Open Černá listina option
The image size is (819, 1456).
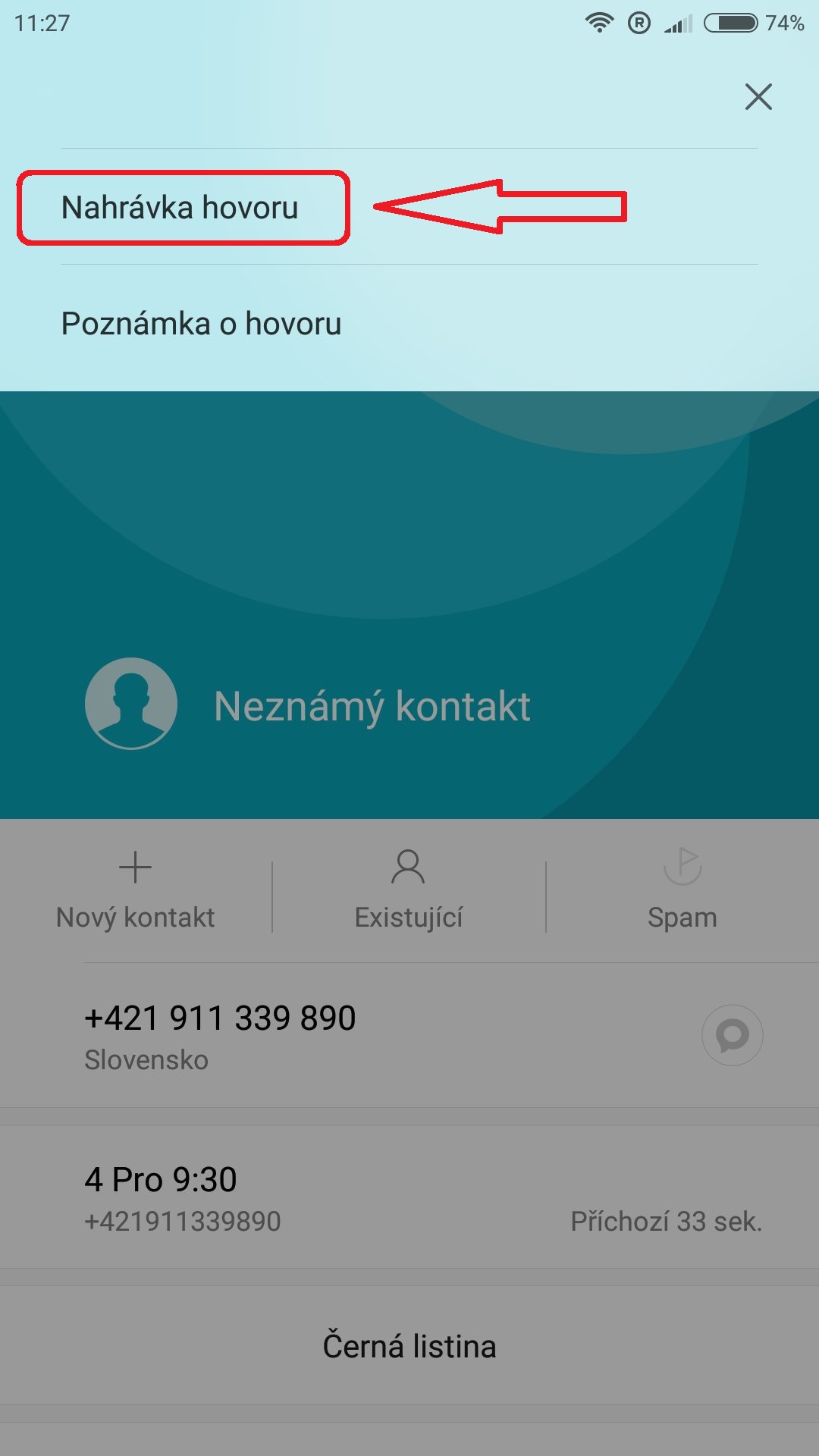tap(409, 1346)
